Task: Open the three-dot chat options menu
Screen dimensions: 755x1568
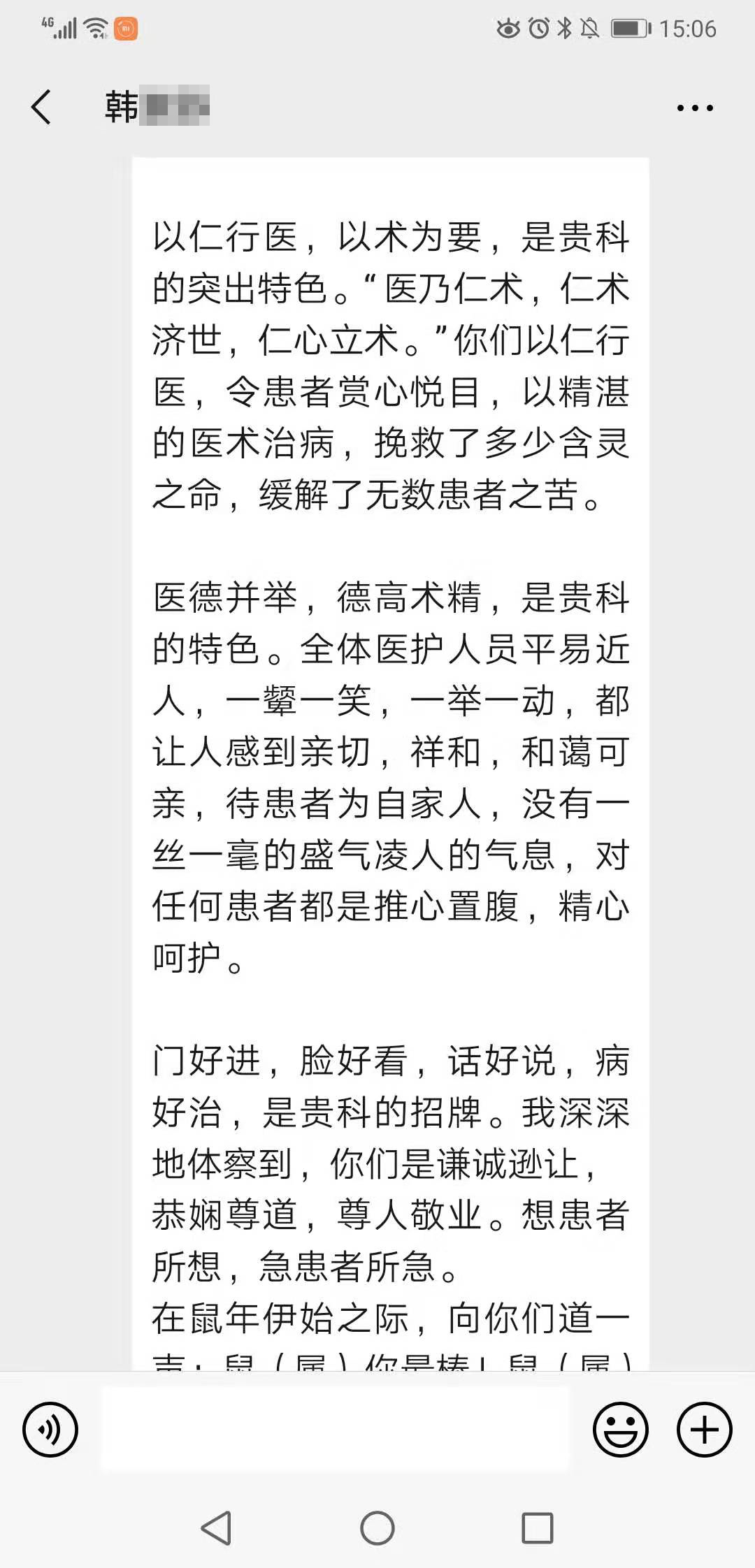Action: 695,108
